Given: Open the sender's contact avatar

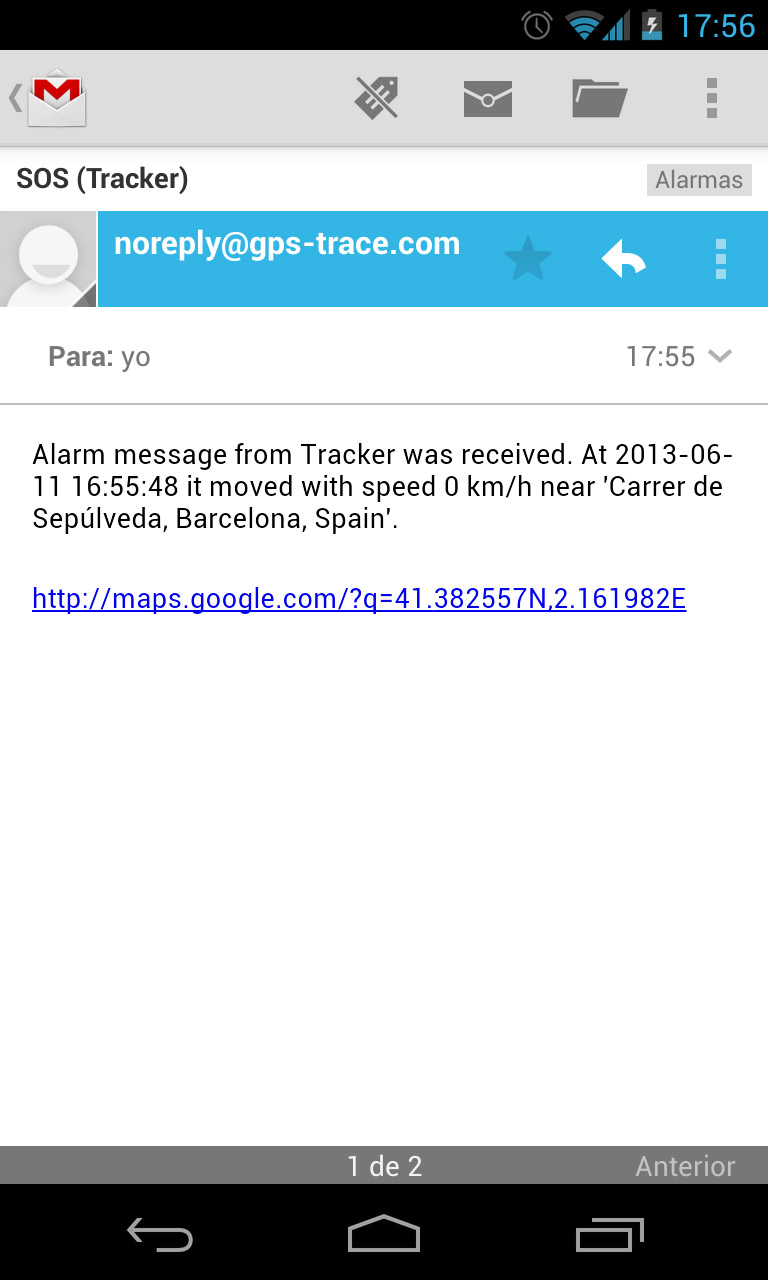Looking at the screenshot, I should click(x=48, y=259).
